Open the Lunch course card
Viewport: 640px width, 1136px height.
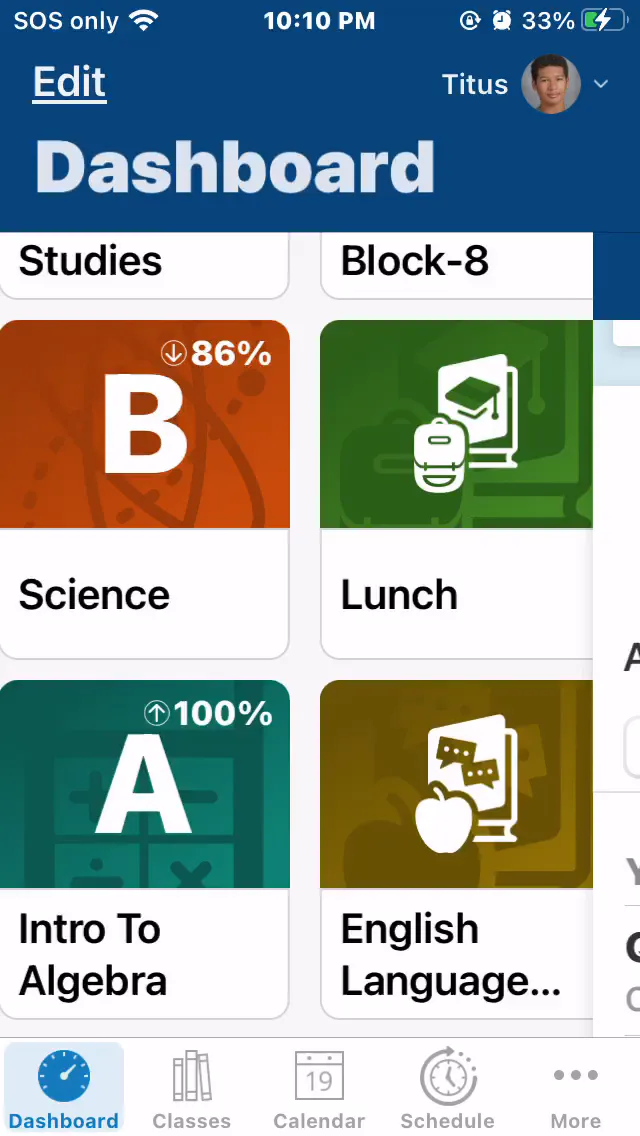pos(456,489)
